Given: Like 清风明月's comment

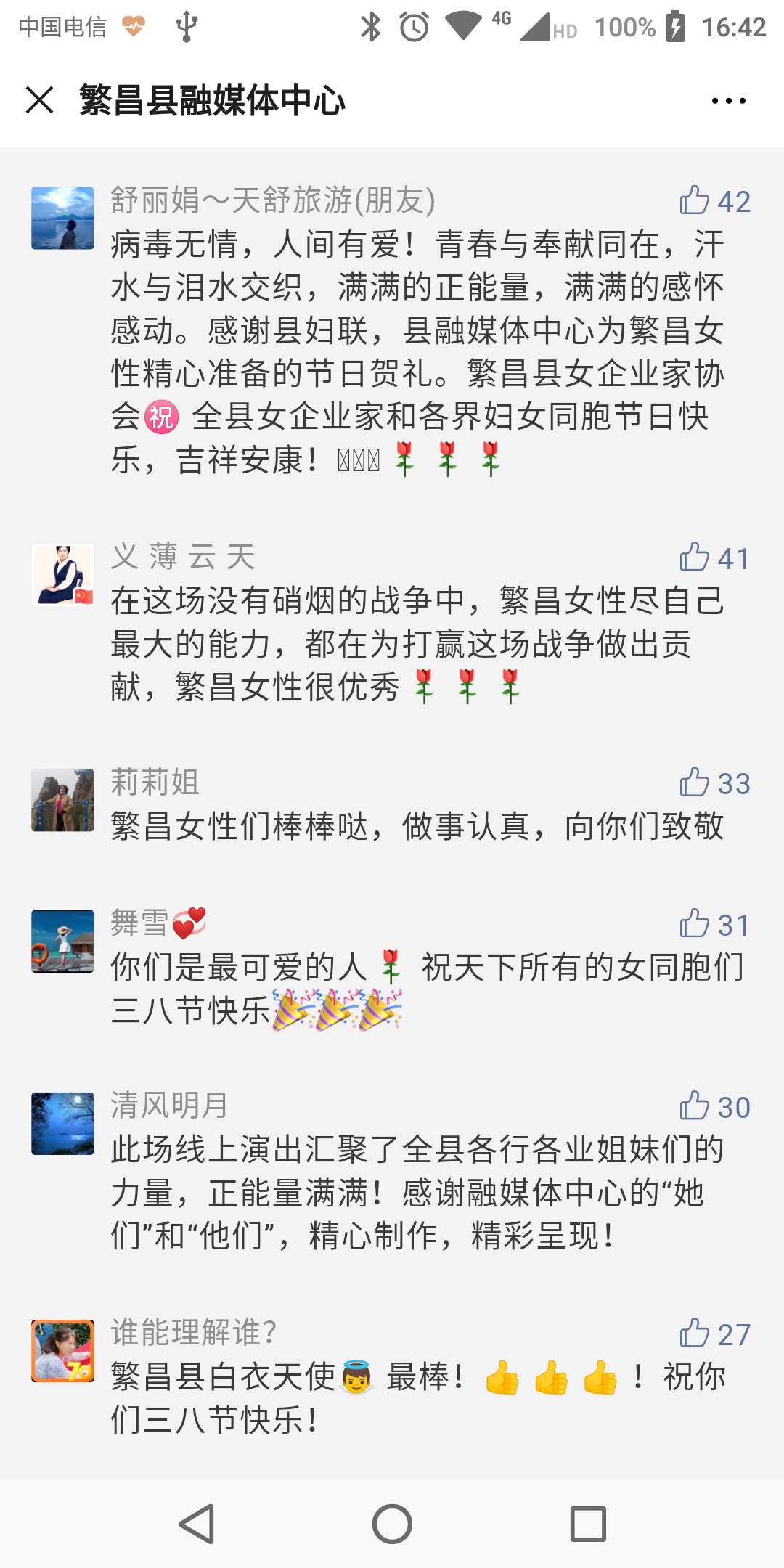Looking at the screenshot, I should coord(695,1106).
